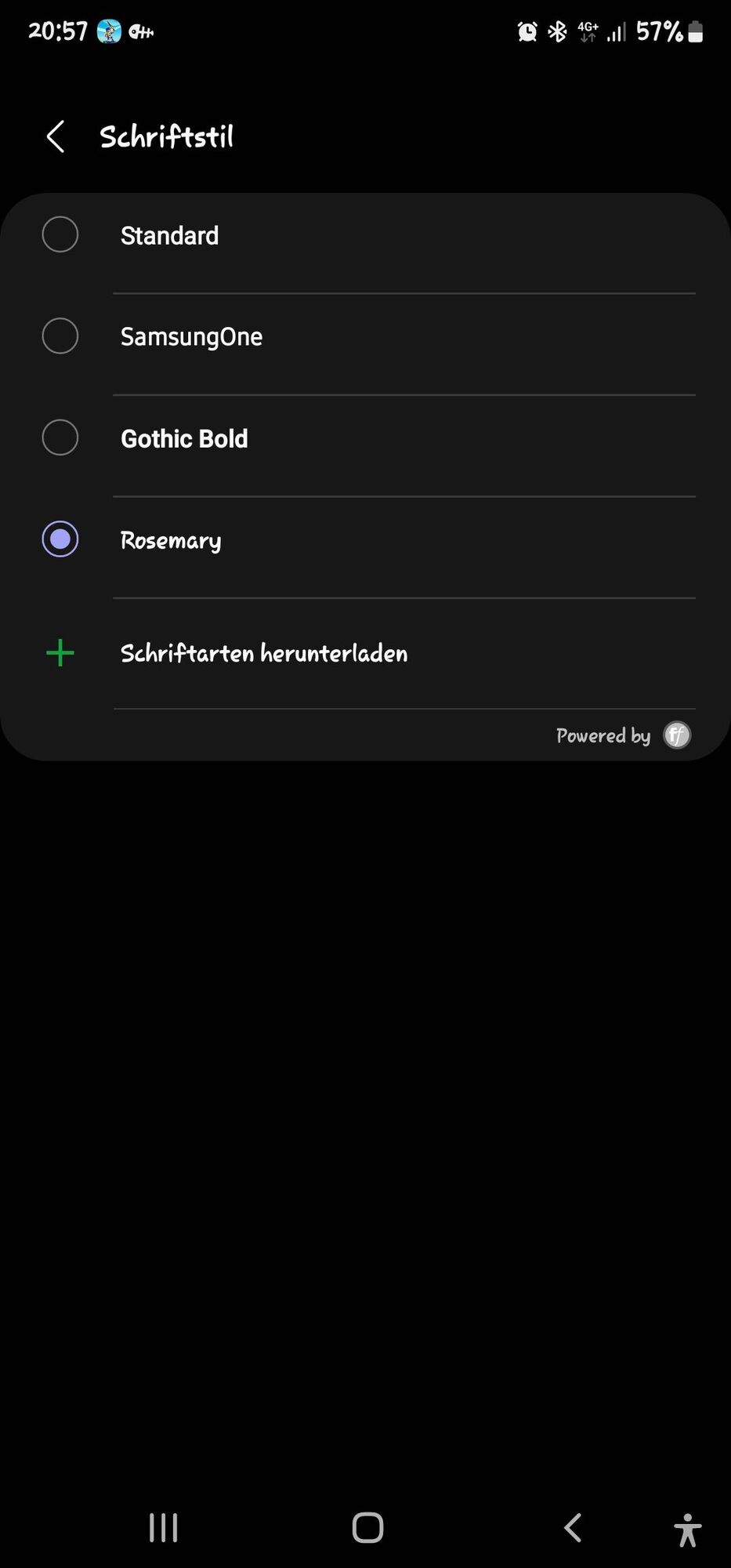
Task: Go back from Schriftstil screen
Action: (x=55, y=137)
